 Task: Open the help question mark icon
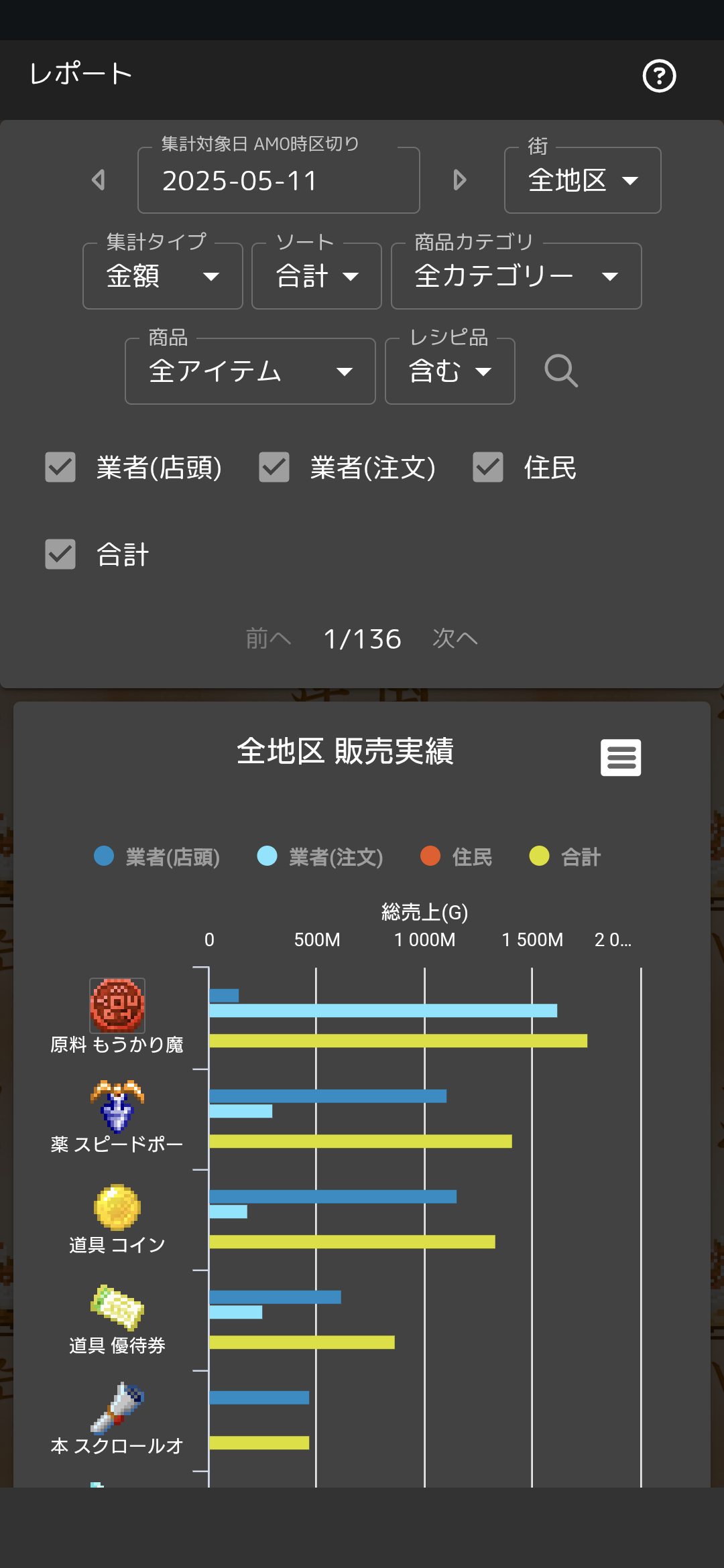tap(659, 76)
